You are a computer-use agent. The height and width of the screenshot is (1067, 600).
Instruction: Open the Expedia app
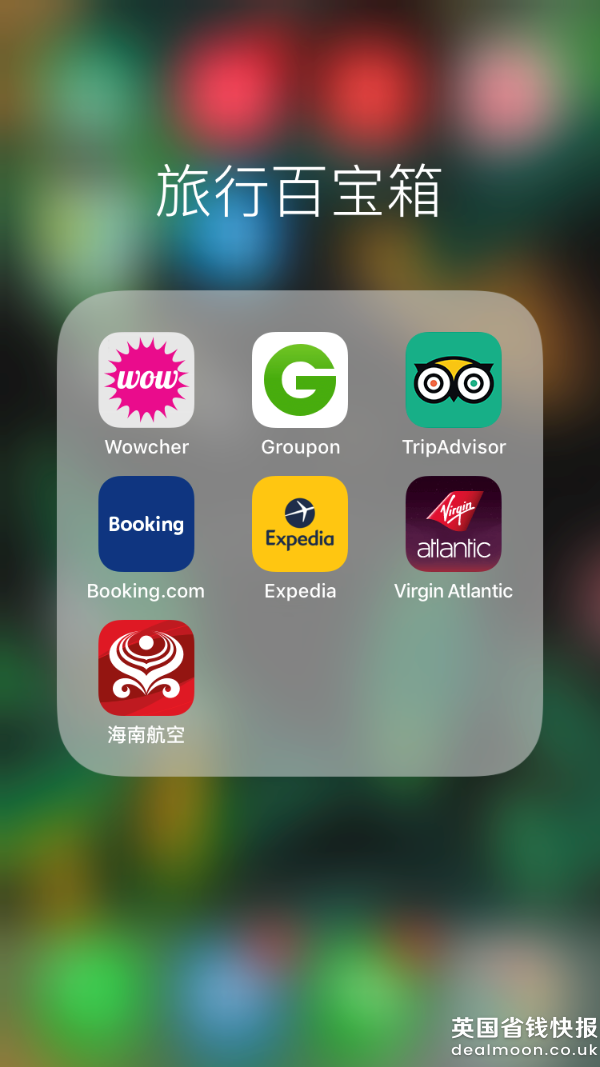point(300,524)
